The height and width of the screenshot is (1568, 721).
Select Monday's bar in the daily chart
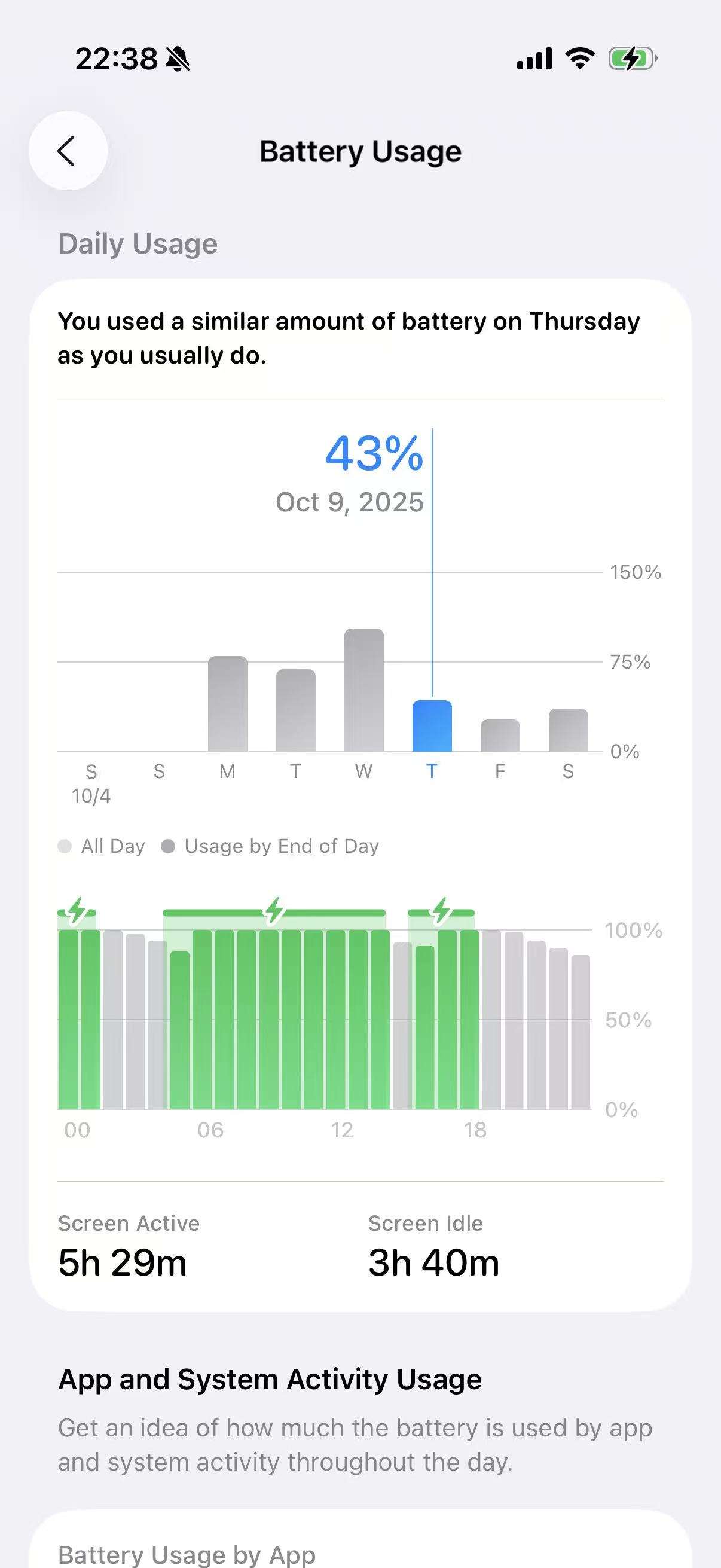pyautogui.click(x=228, y=704)
